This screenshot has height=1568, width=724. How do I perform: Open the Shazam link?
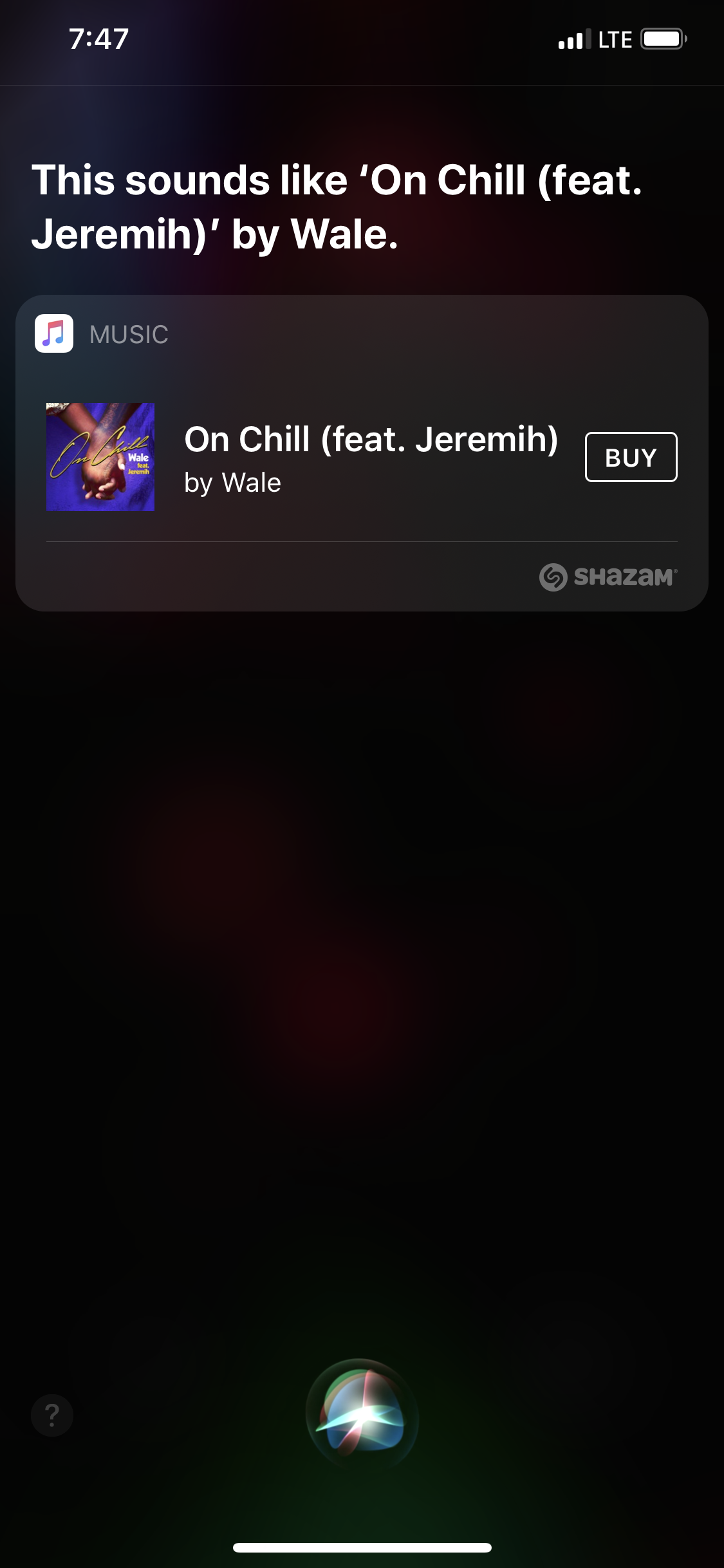tap(608, 577)
